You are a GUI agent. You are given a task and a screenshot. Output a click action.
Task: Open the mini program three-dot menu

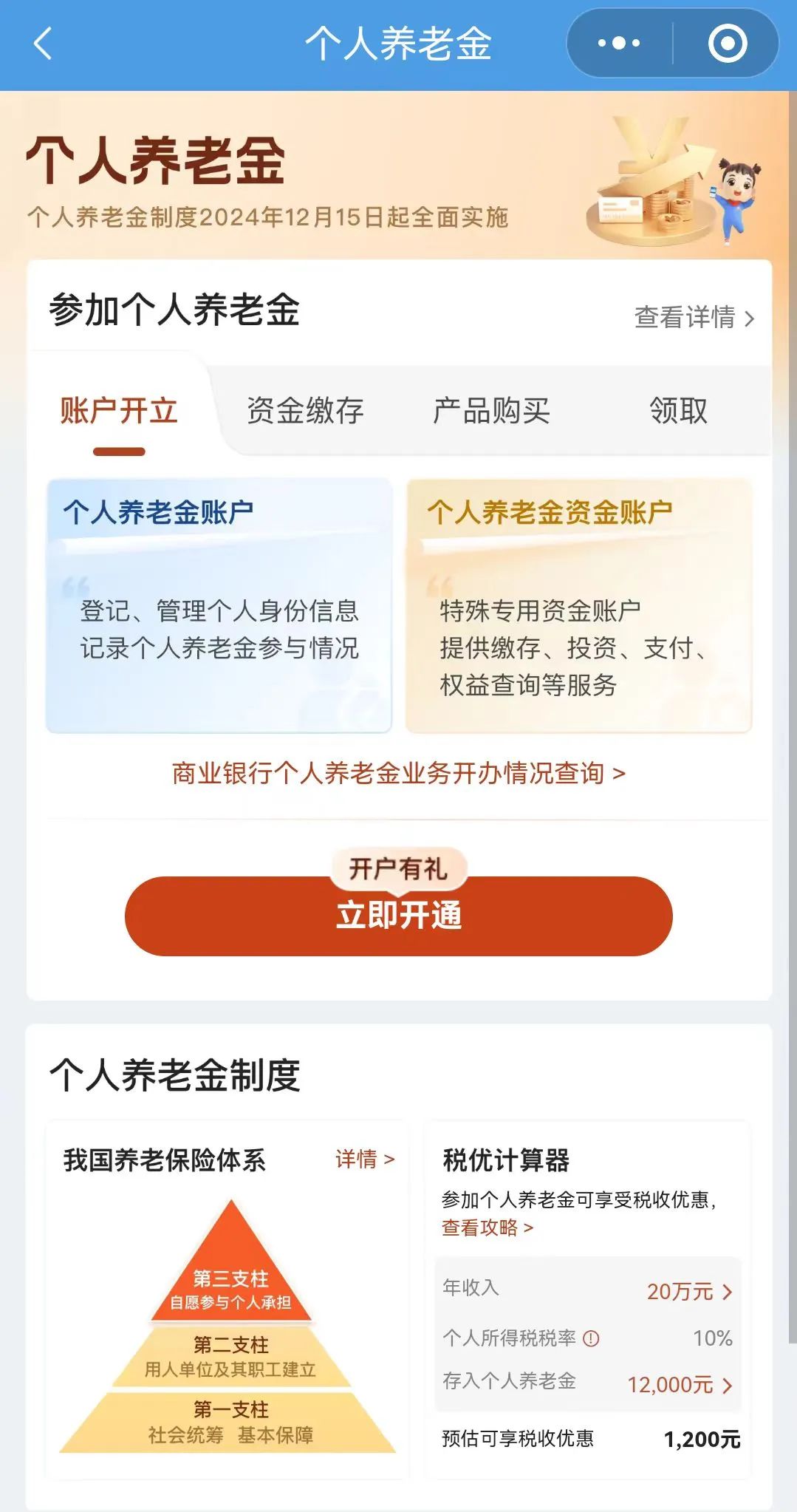click(619, 44)
